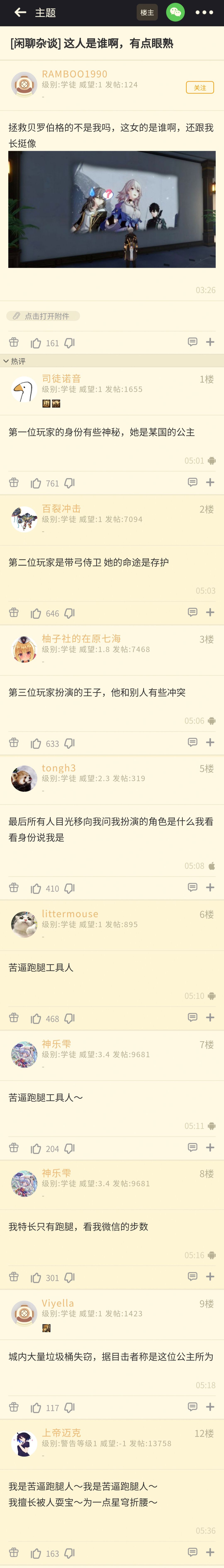Viewport: 224px width, 1568px height.
Task: Open more options on 司徒诺音's comment
Action: tap(210, 482)
